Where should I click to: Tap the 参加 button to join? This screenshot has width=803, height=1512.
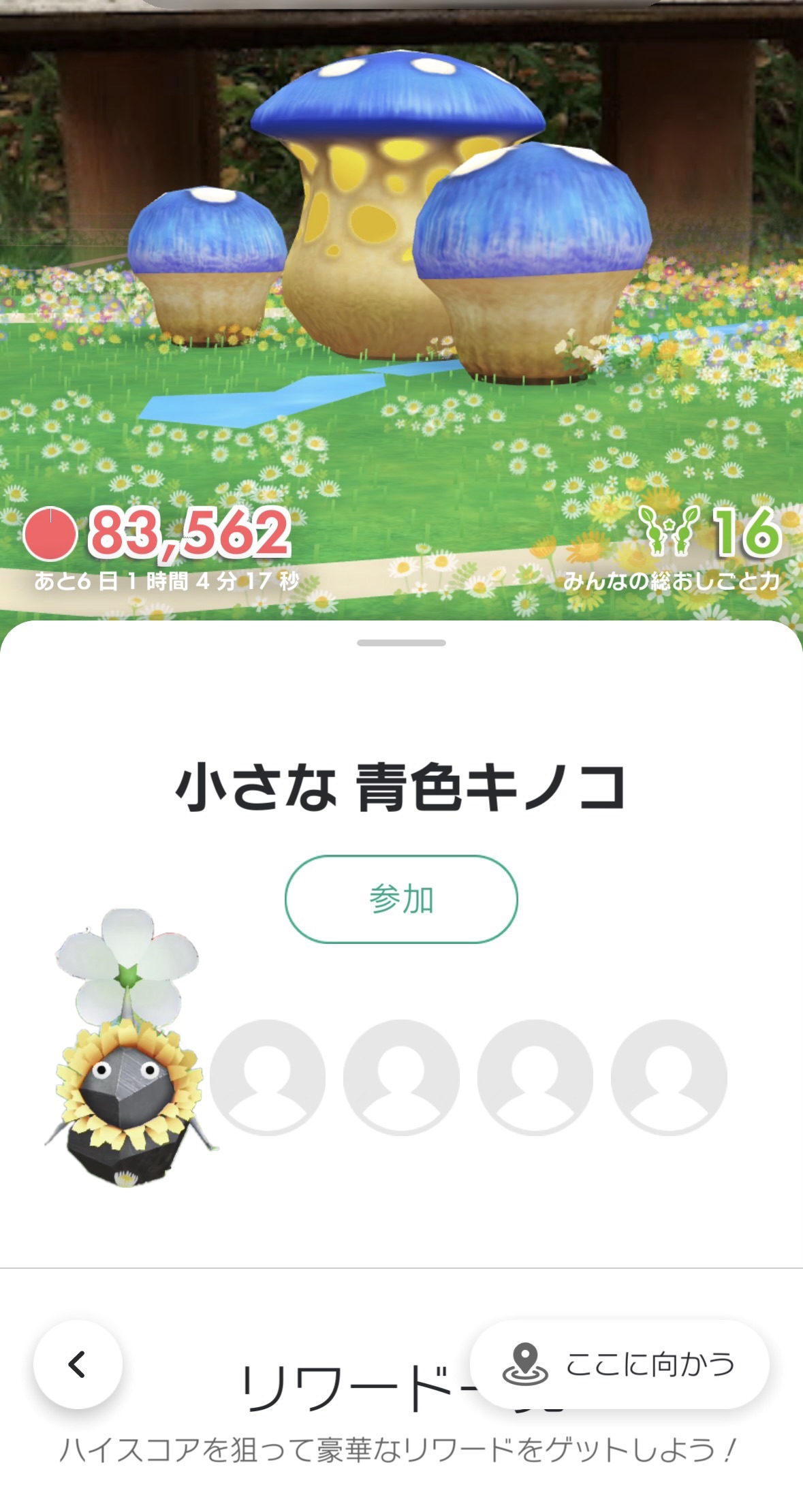pos(401,899)
